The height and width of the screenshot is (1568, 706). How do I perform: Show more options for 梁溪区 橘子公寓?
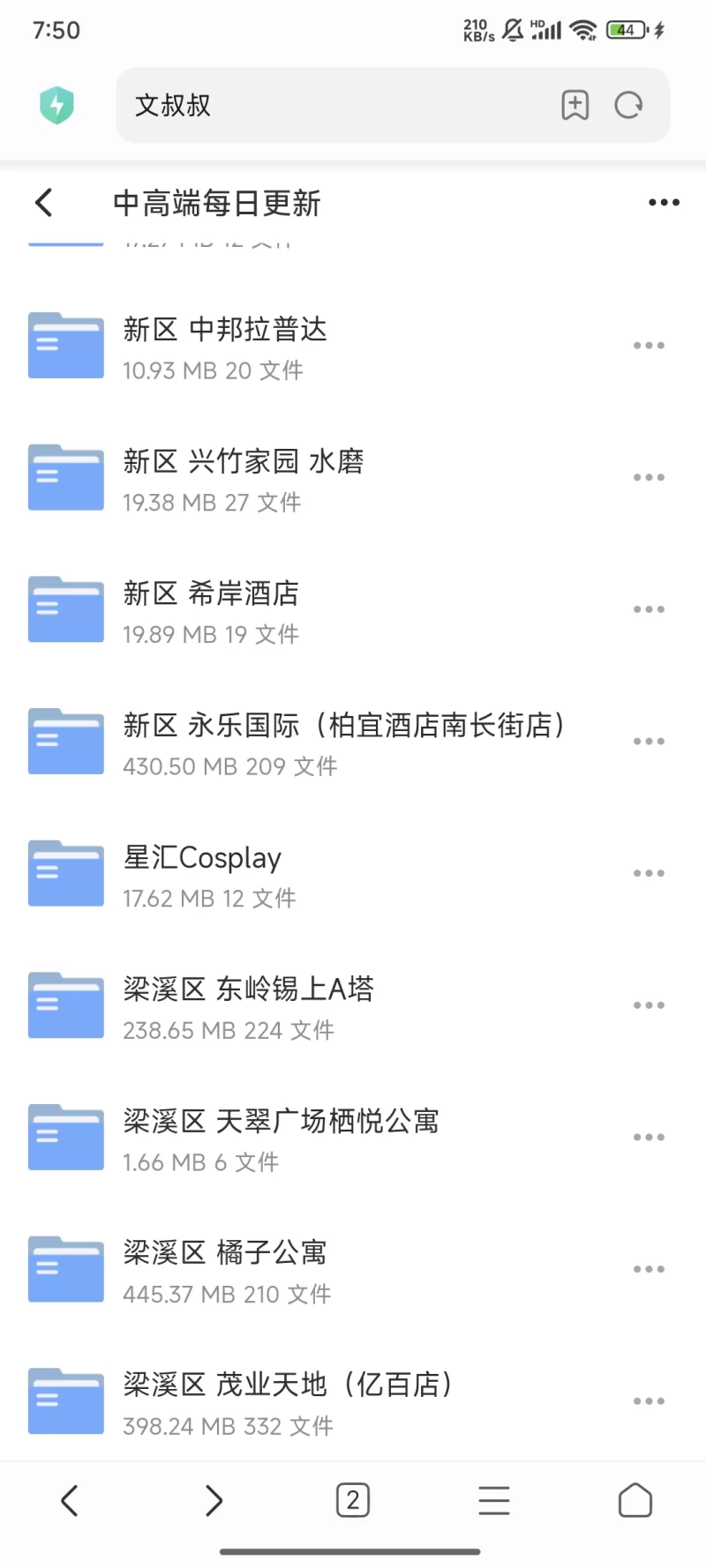[x=649, y=1269]
